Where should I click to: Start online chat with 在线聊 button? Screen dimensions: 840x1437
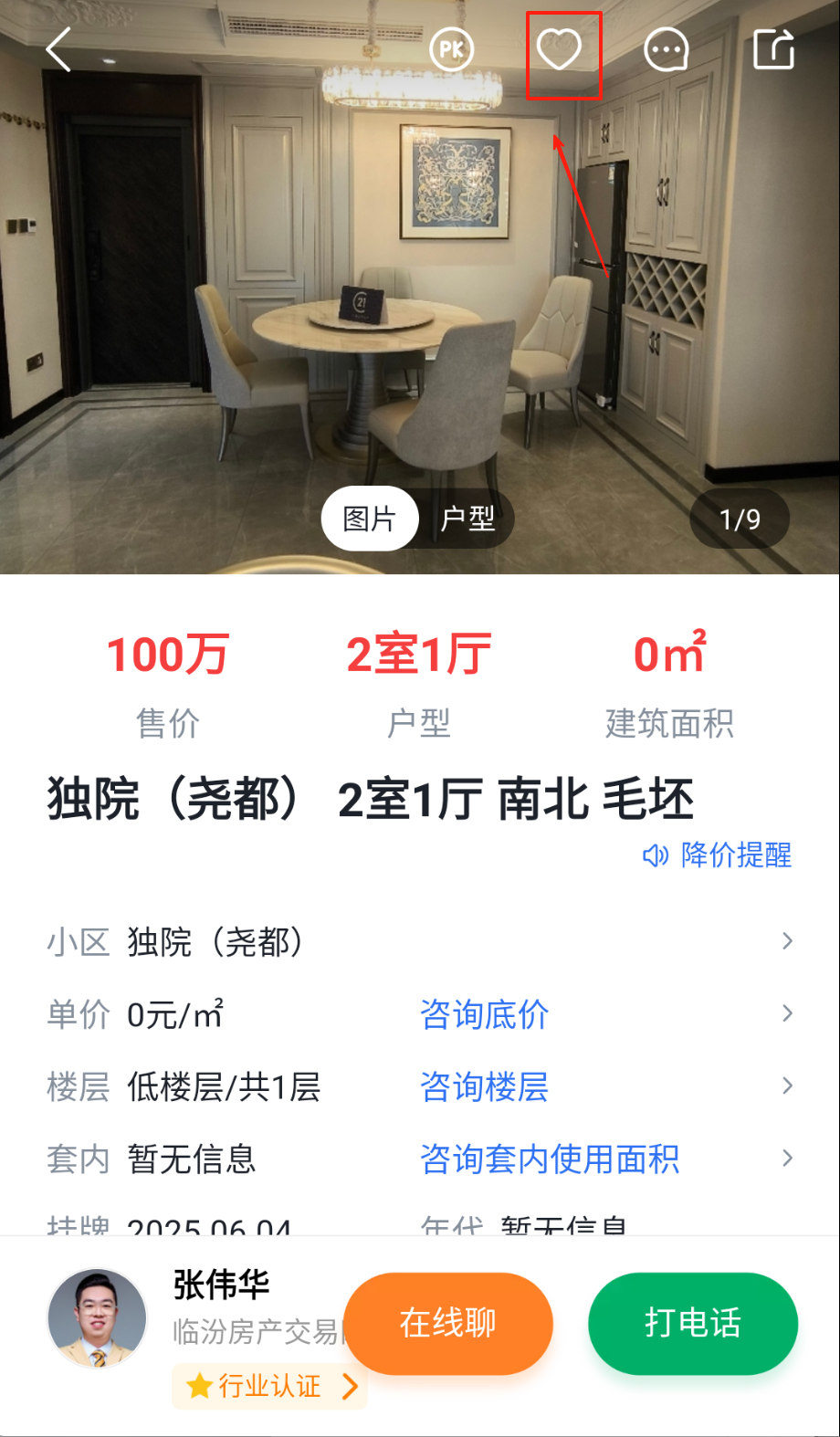[448, 1323]
